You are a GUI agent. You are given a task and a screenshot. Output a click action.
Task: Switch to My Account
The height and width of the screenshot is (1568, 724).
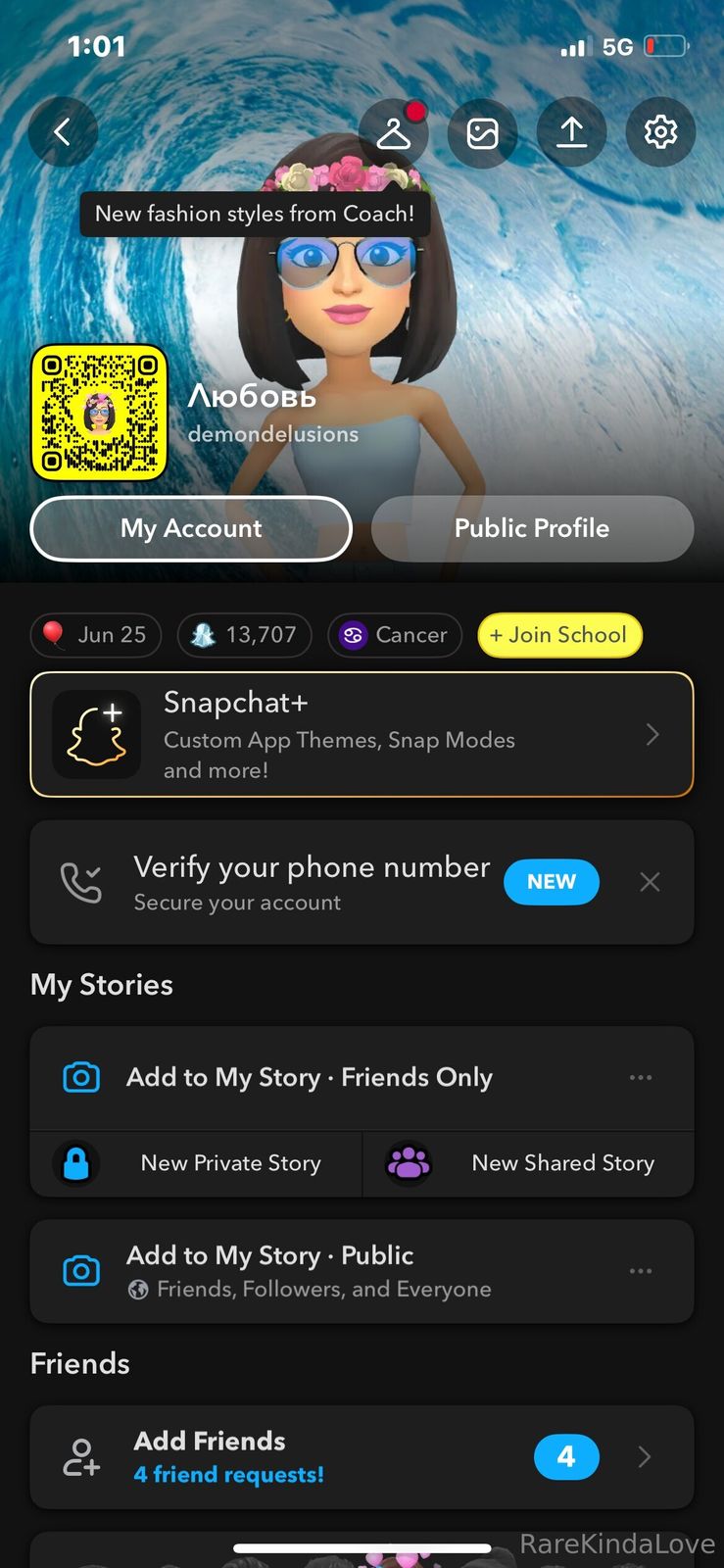[x=191, y=528]
